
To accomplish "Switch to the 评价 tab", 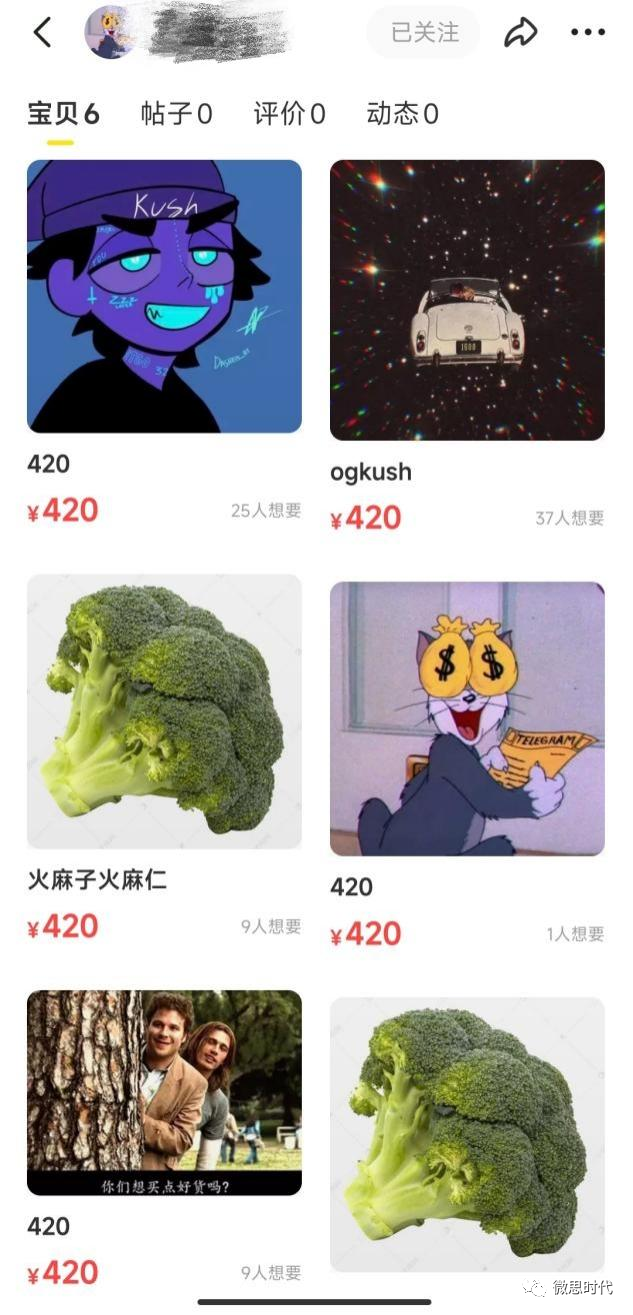I will pyautogui.click(x=289, y=114).
